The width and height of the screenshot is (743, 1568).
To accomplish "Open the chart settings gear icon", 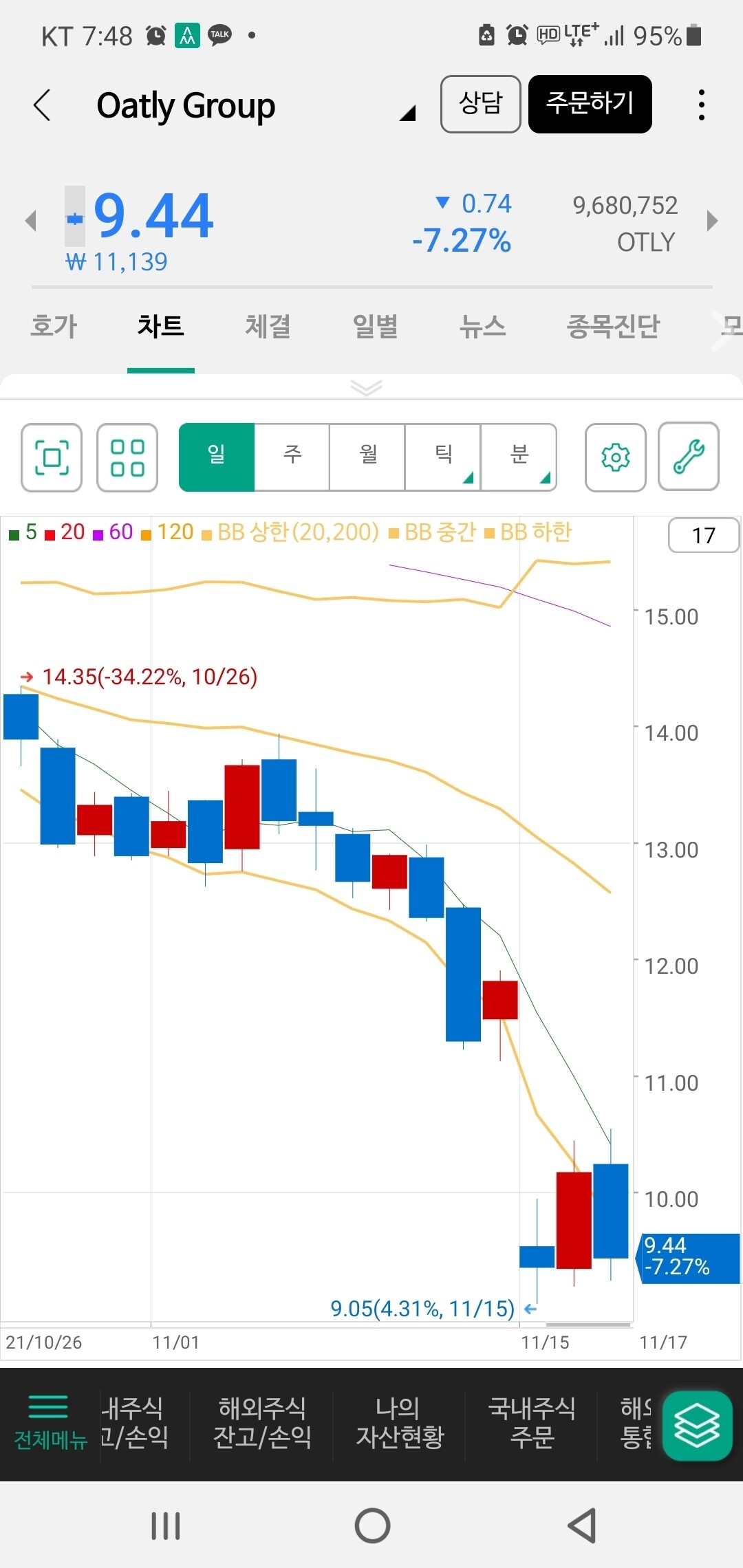I will [x=614, y=457].
